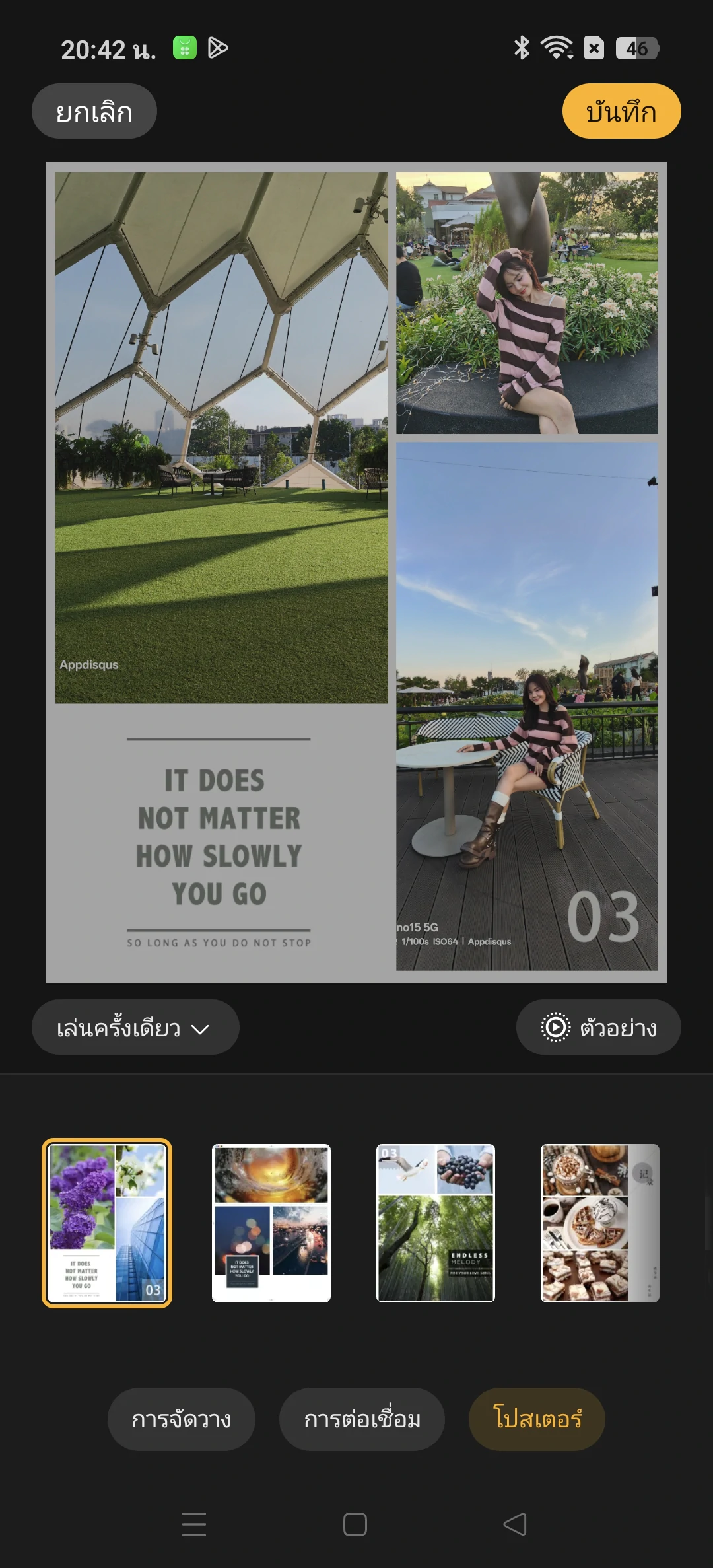
Task: Apply the waffle dessert poster template
Action: point(599,1223)
